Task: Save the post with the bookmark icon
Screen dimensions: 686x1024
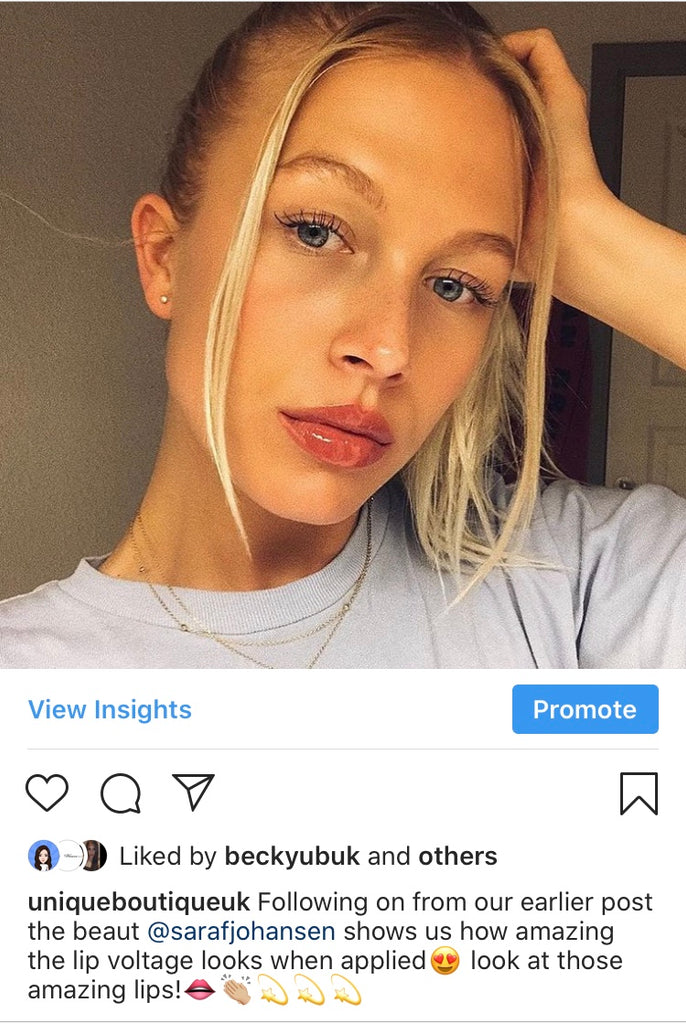Action: pyautogui.click(x=638, y=794)
